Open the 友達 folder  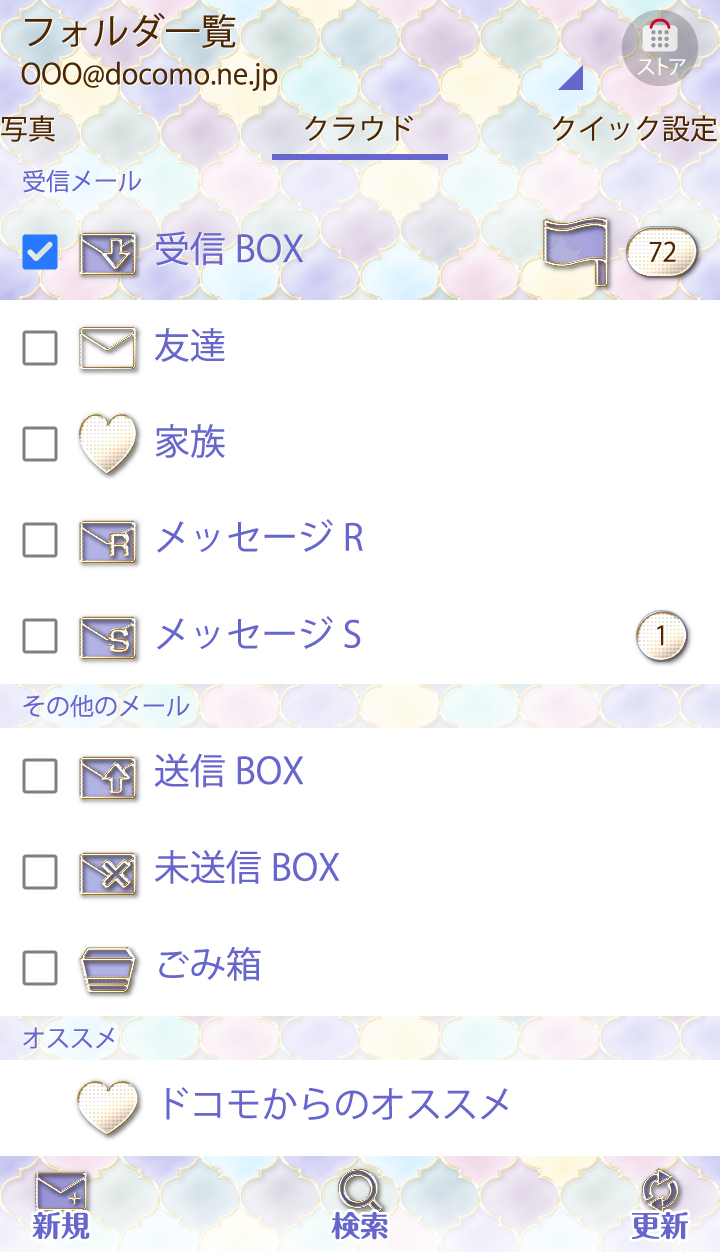(190, 347)
